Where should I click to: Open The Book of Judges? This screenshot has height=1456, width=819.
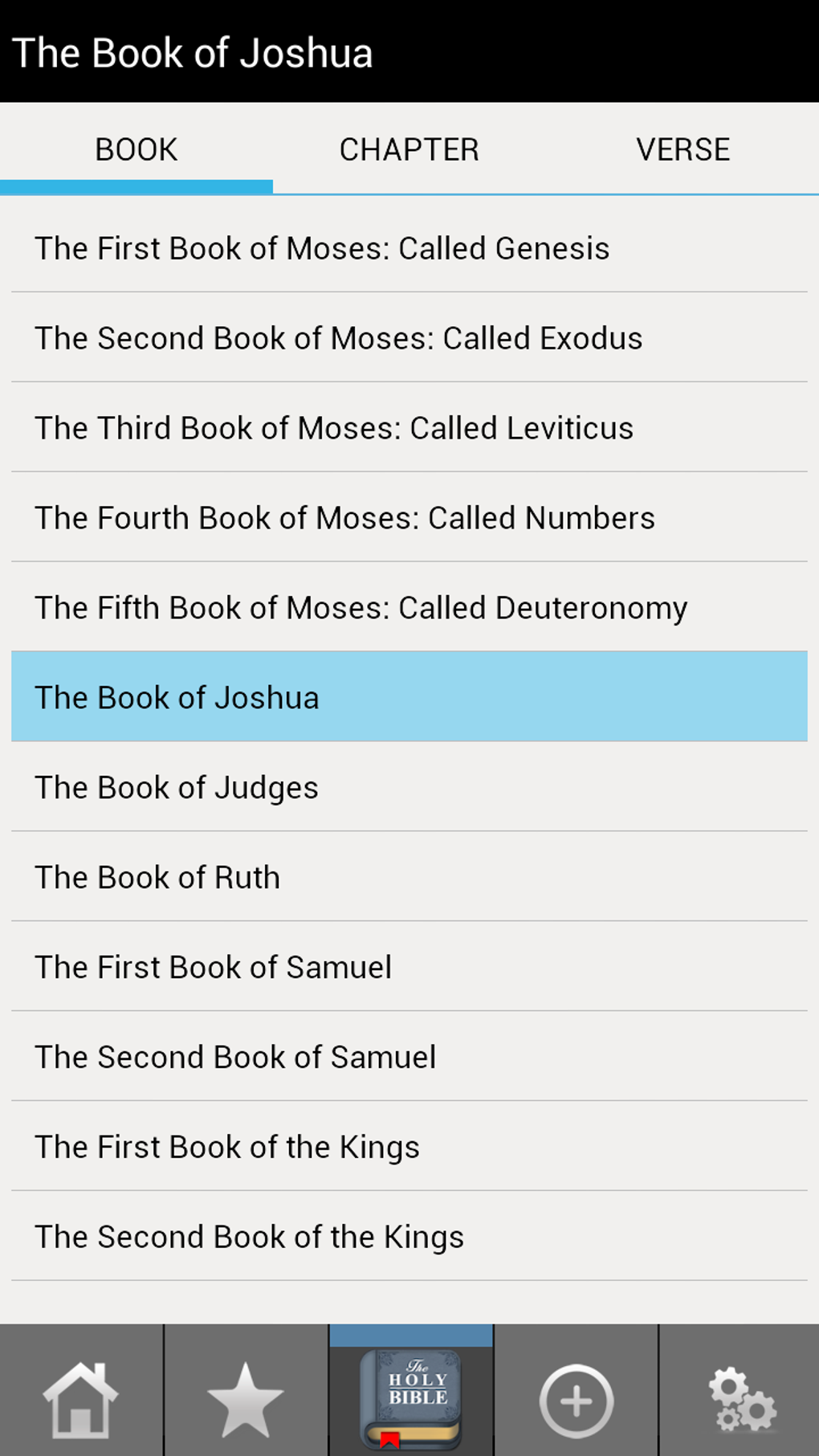pos(409,787)
